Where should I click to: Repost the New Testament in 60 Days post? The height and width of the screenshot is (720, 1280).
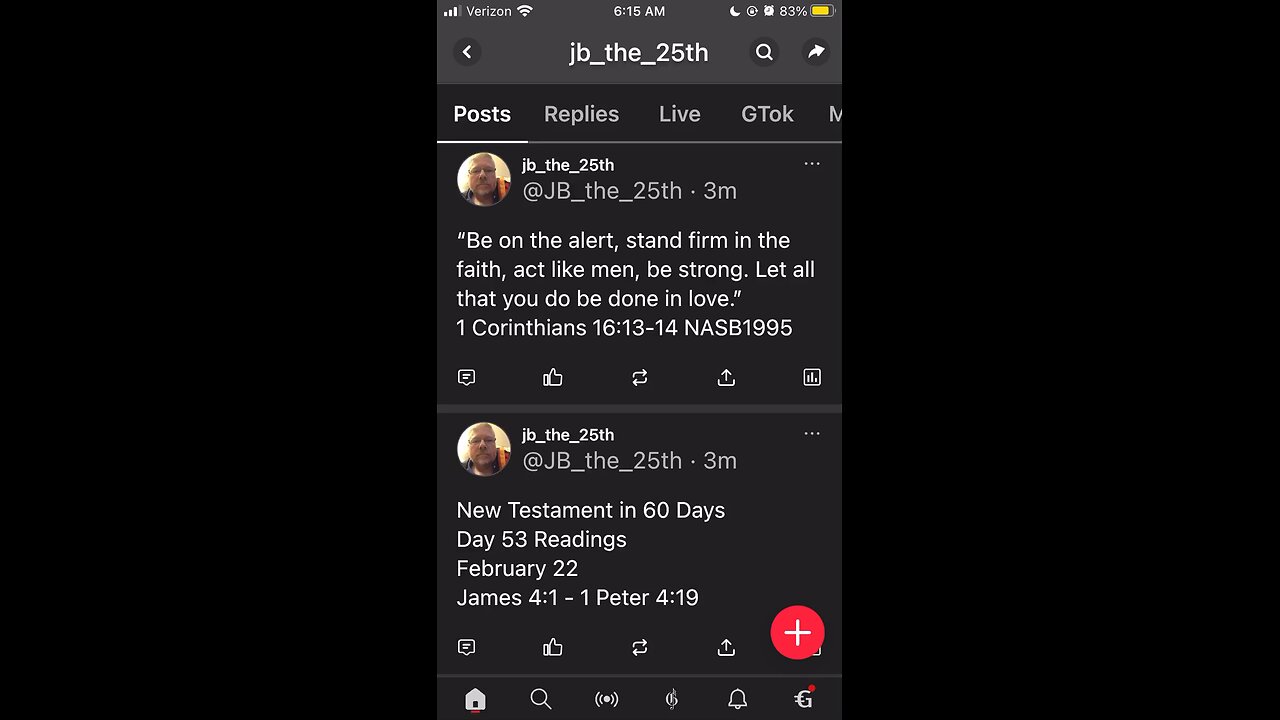[x=640, y=647]
